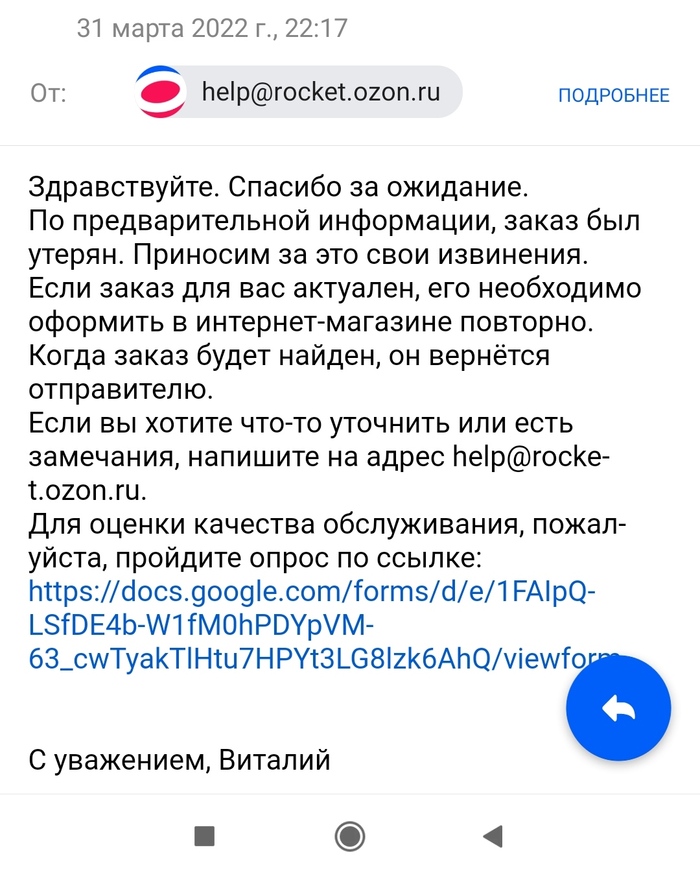700x878 pixels.
Task: Go to the home screen via the navigation bar
Action: (349, 836)
